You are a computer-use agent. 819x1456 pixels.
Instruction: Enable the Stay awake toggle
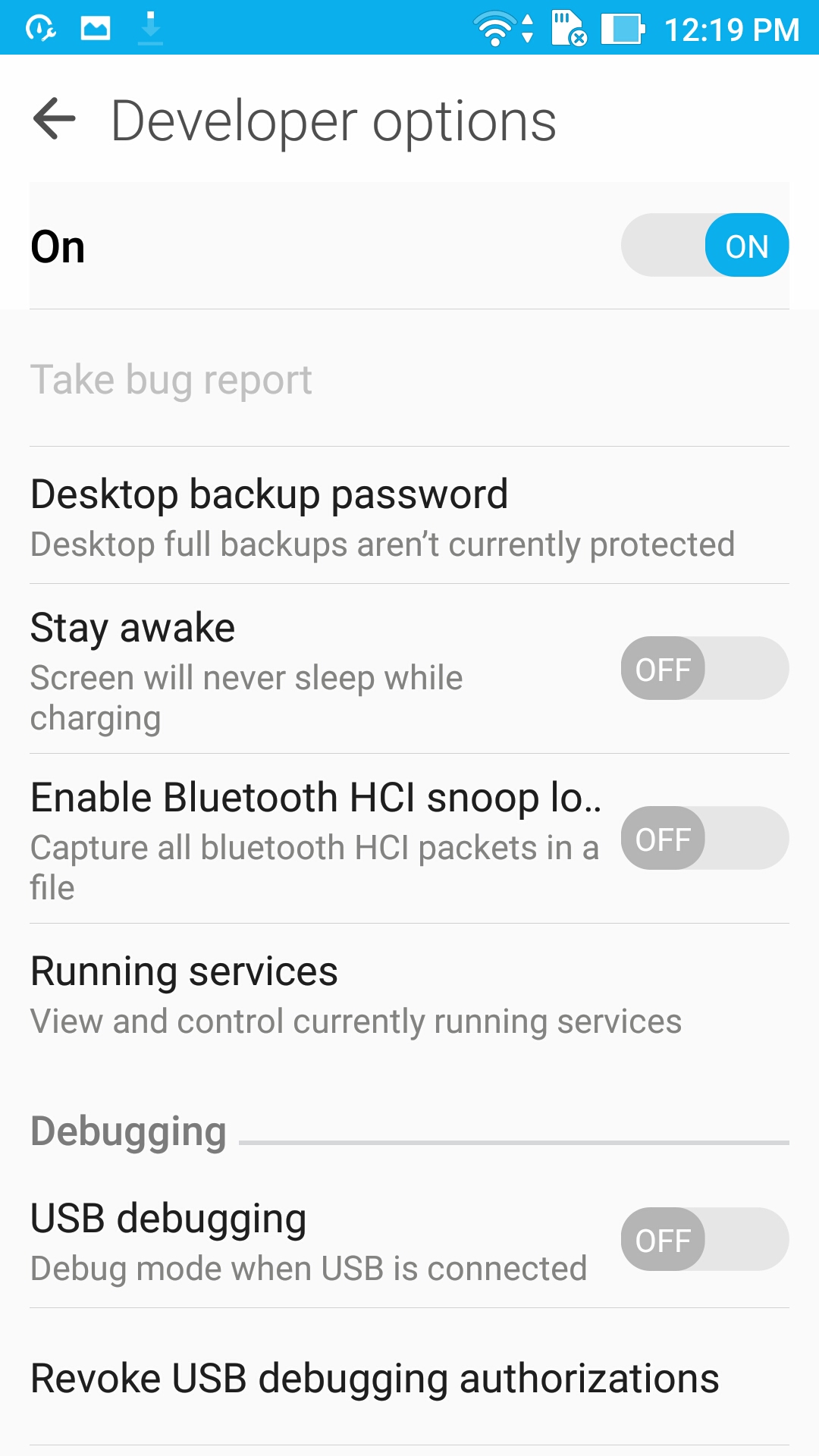click(704, 669)
